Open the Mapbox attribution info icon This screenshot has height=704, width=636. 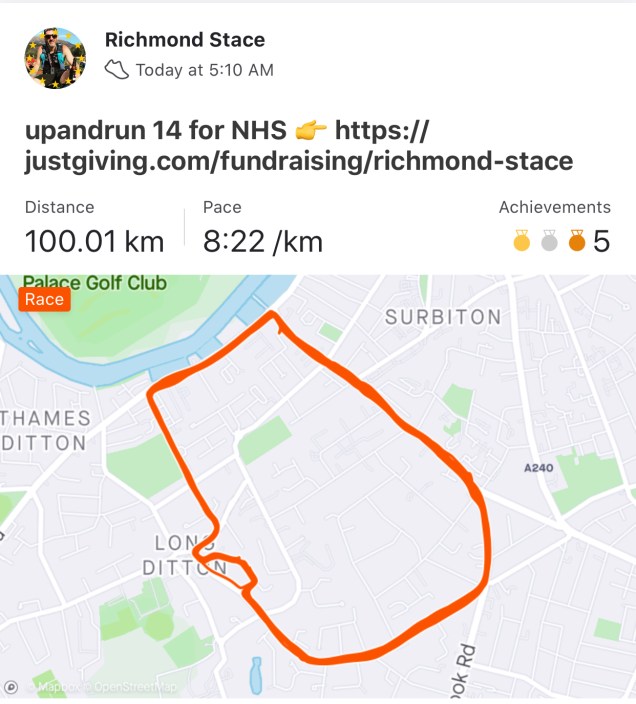12,687
